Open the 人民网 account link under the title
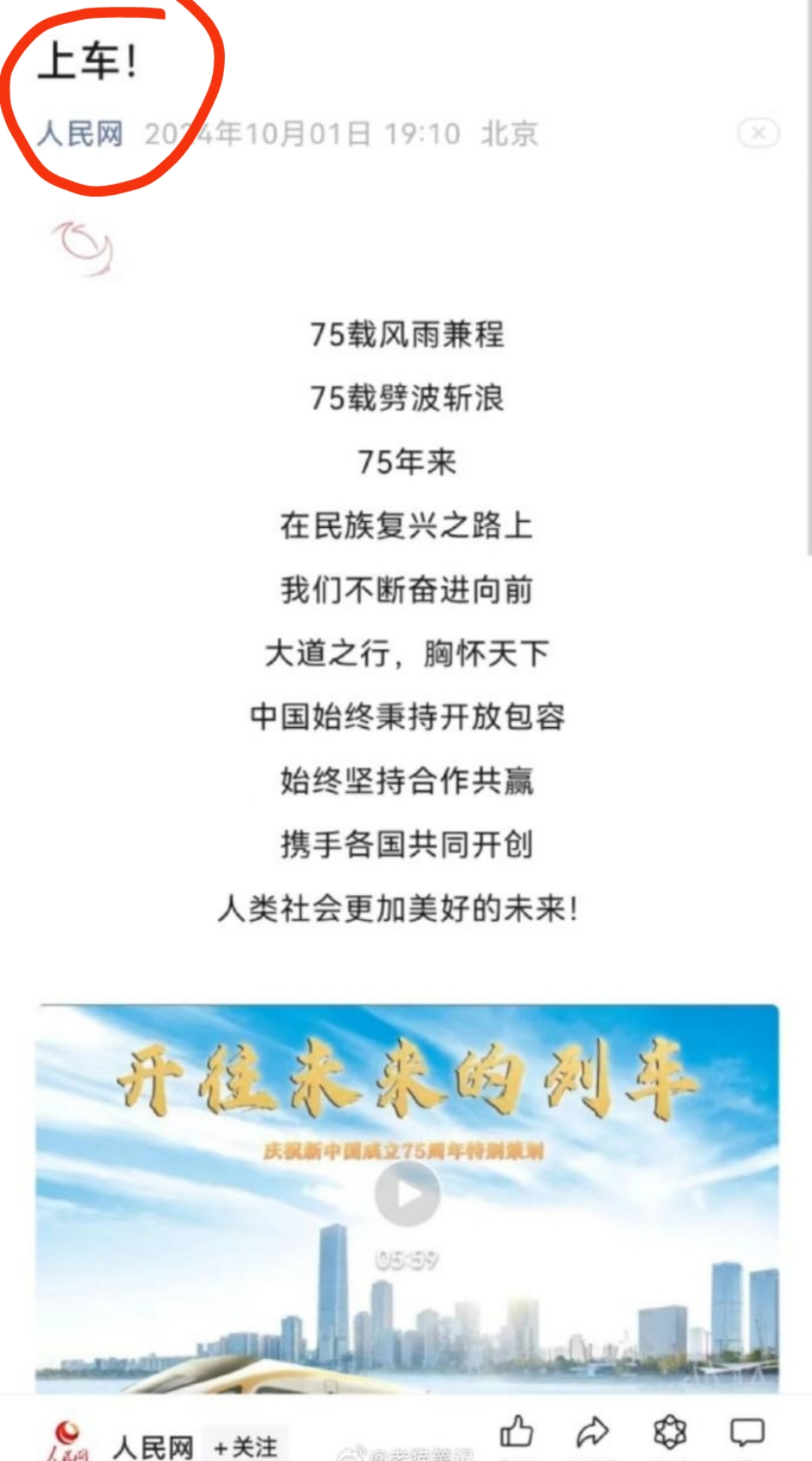The height and width of the screenshot is (1461, 812). point(80,134)
